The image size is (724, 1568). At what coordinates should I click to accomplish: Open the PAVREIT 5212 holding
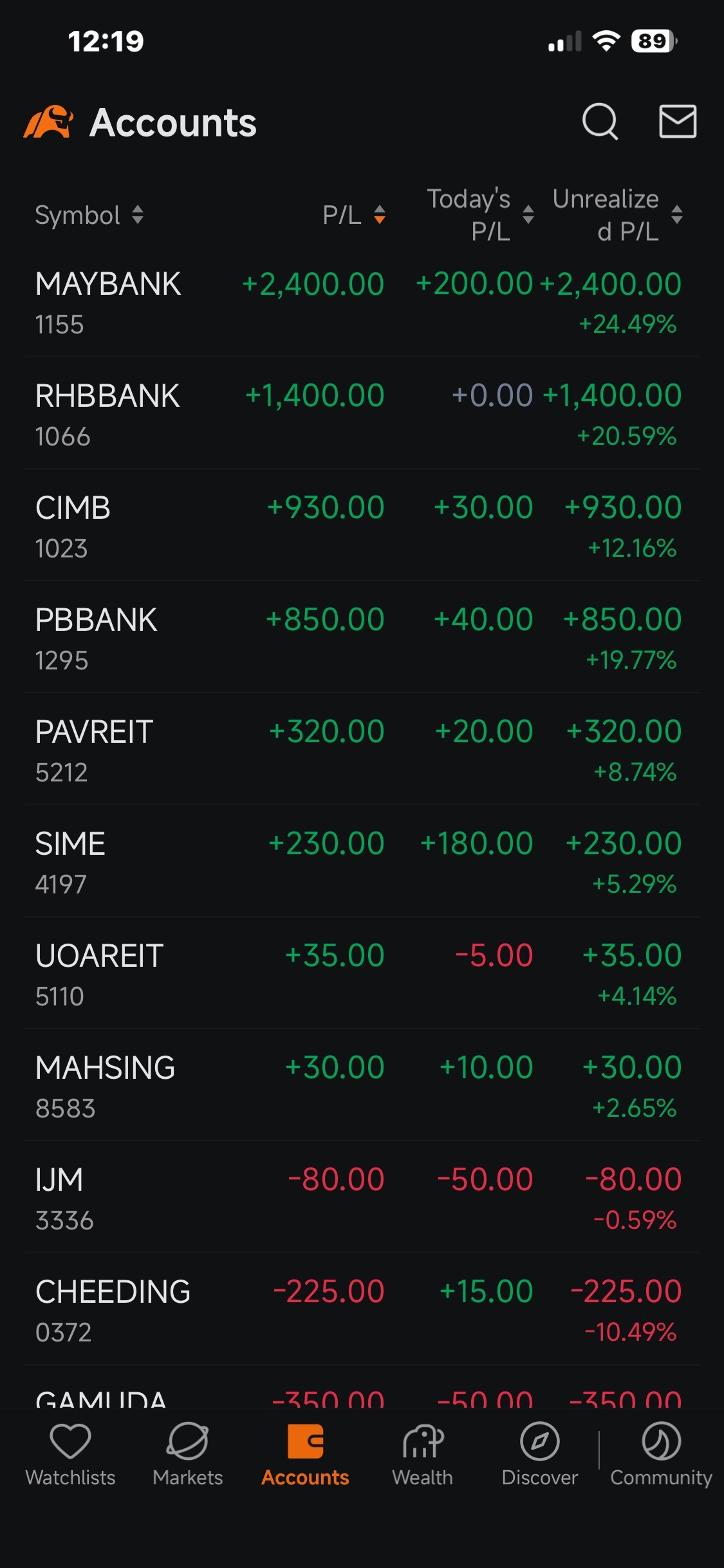click(362, 750)
